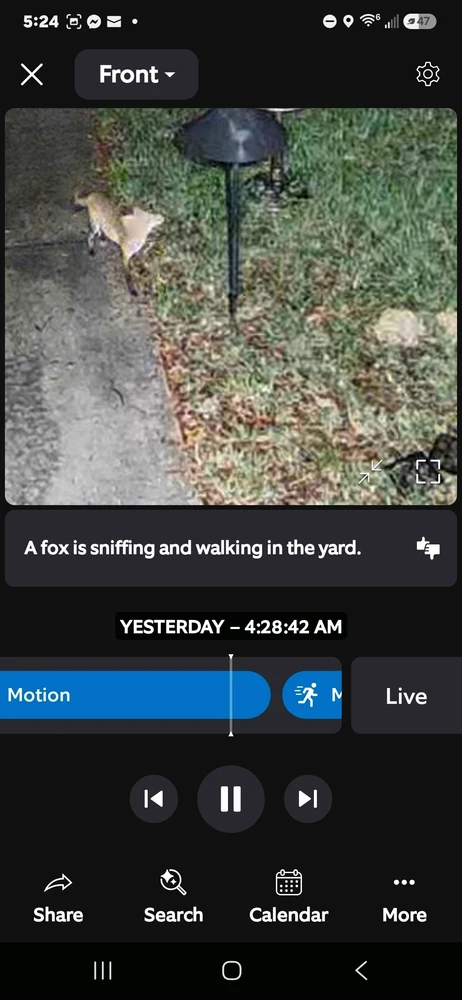Pause the video playback
This screenshot has height=1000, width=462.
coord(231,798)
